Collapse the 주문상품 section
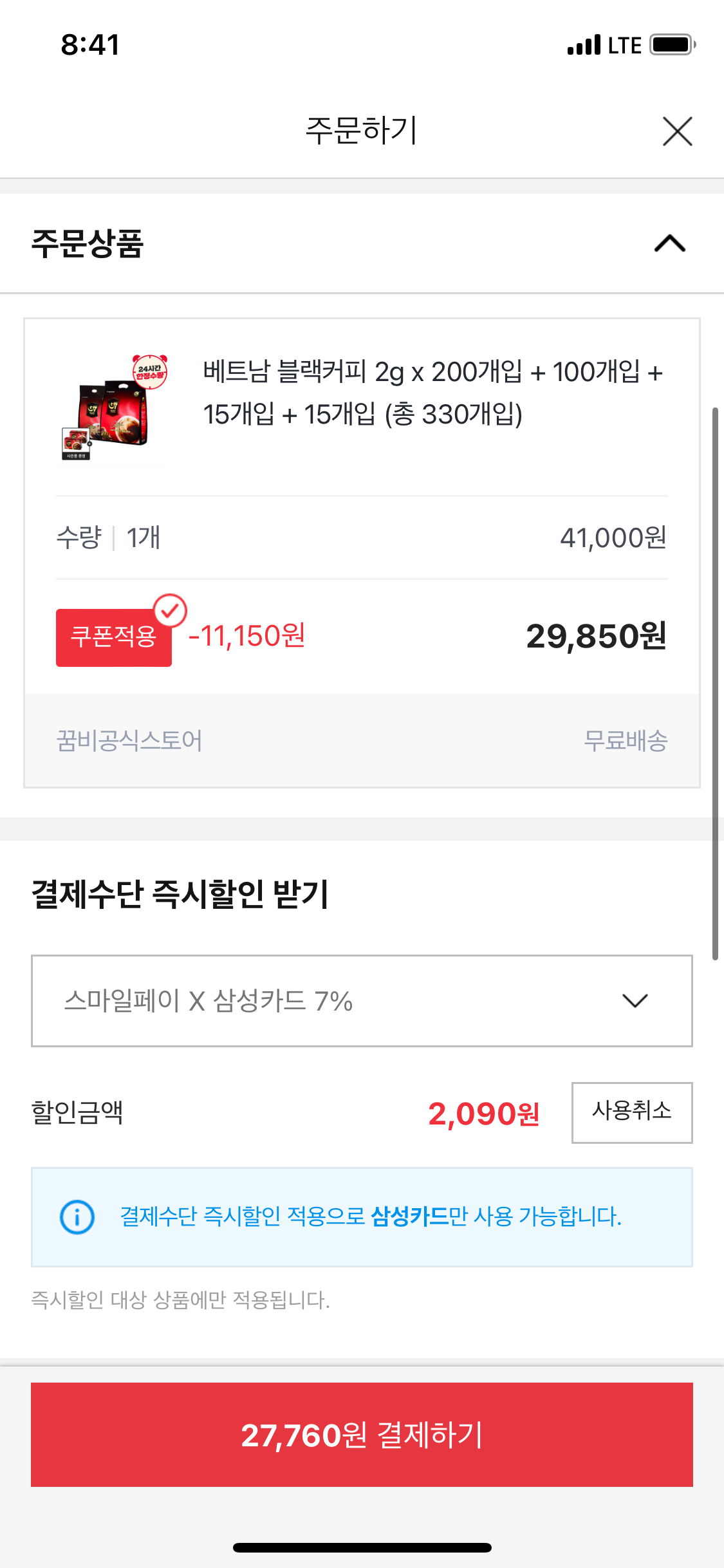 (669, 243)
